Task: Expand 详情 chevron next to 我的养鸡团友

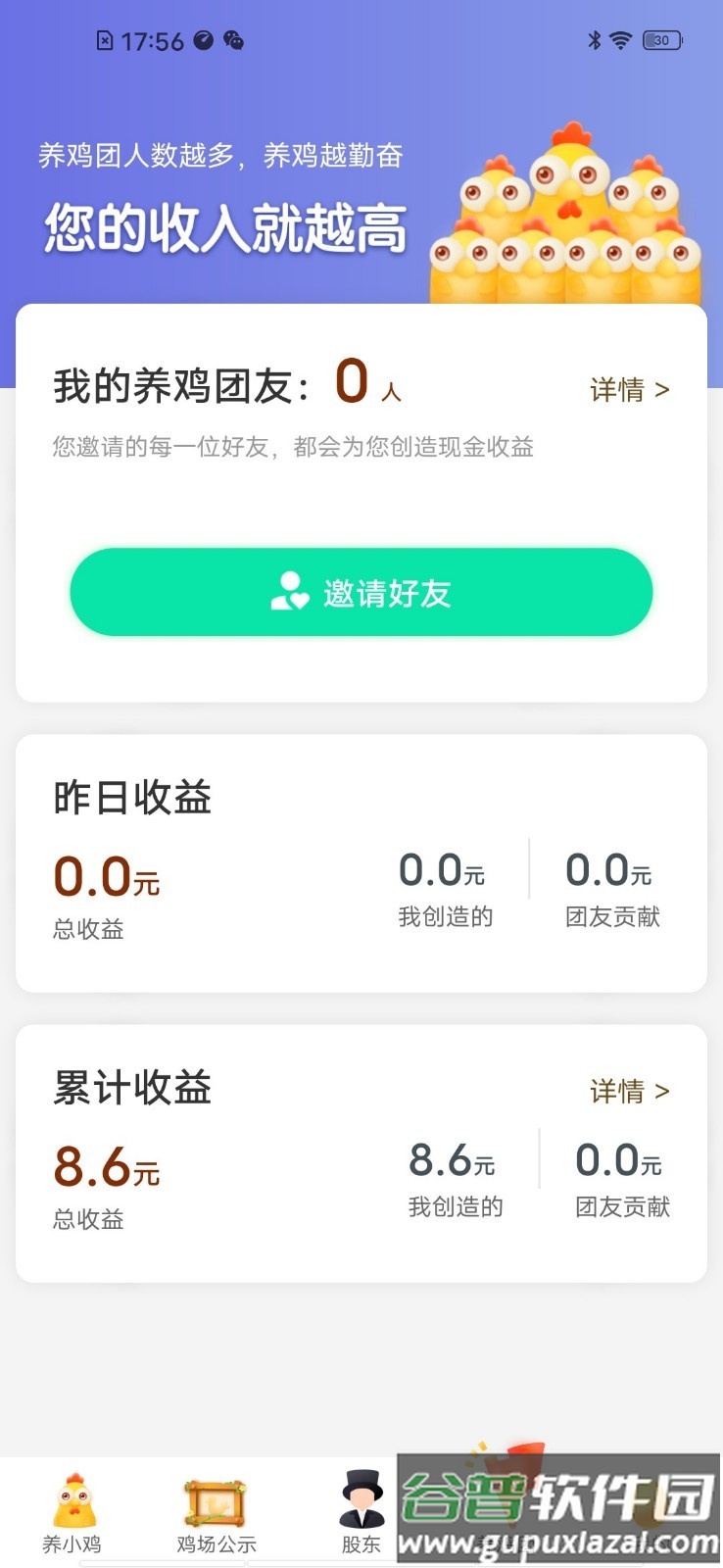Action: point(662,390)
